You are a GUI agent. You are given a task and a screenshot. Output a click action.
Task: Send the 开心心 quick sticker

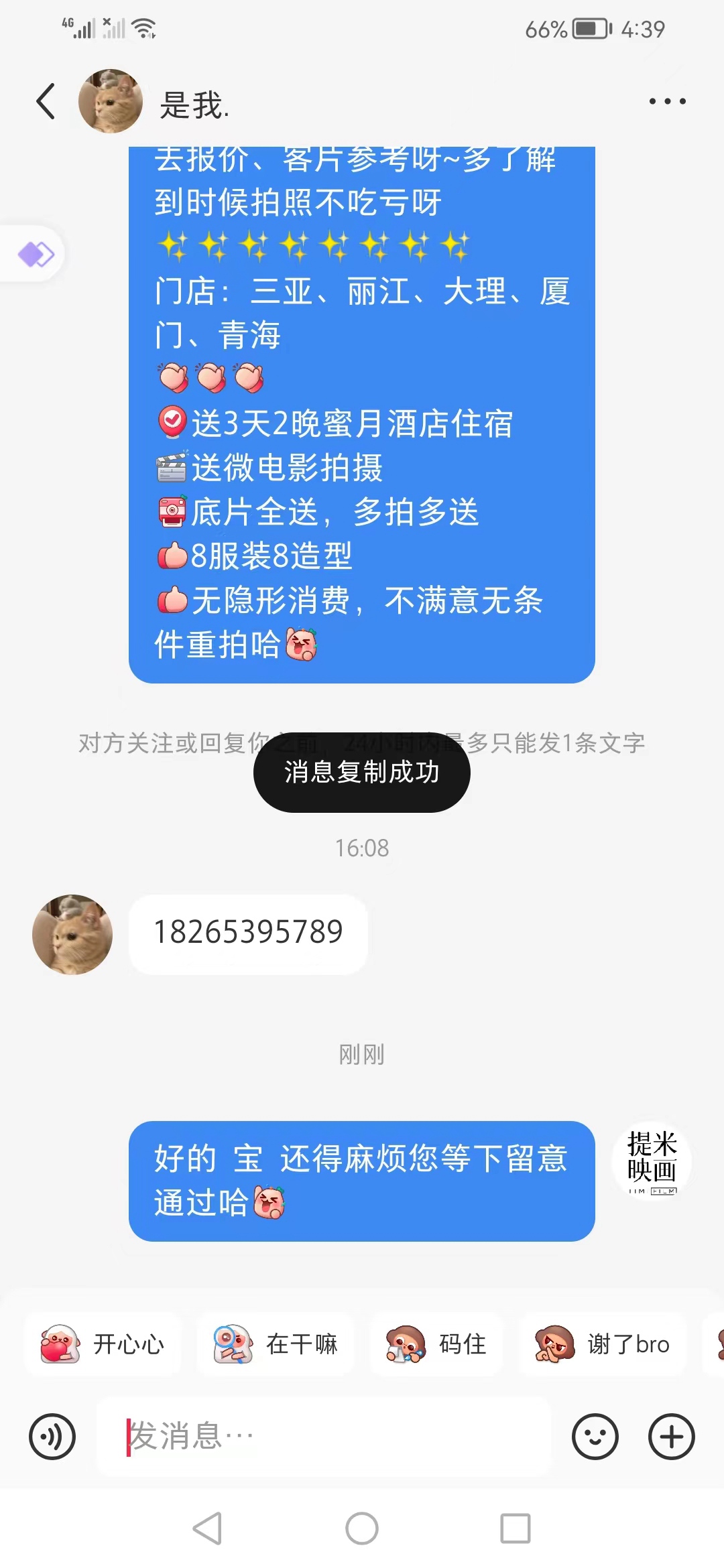pyautogui.click(x=103, y=1344)
